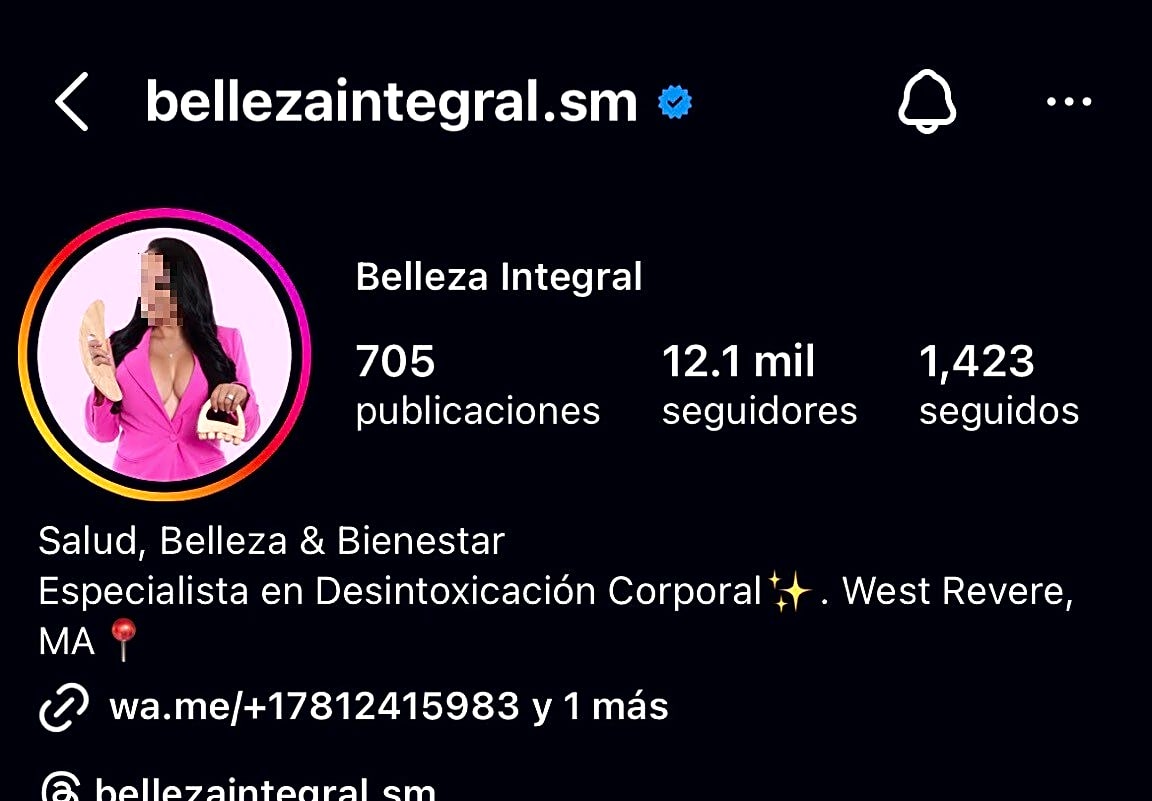Open the wa.me WhatsApp link
Screen dimensions: 1152x801
(314, 706)
